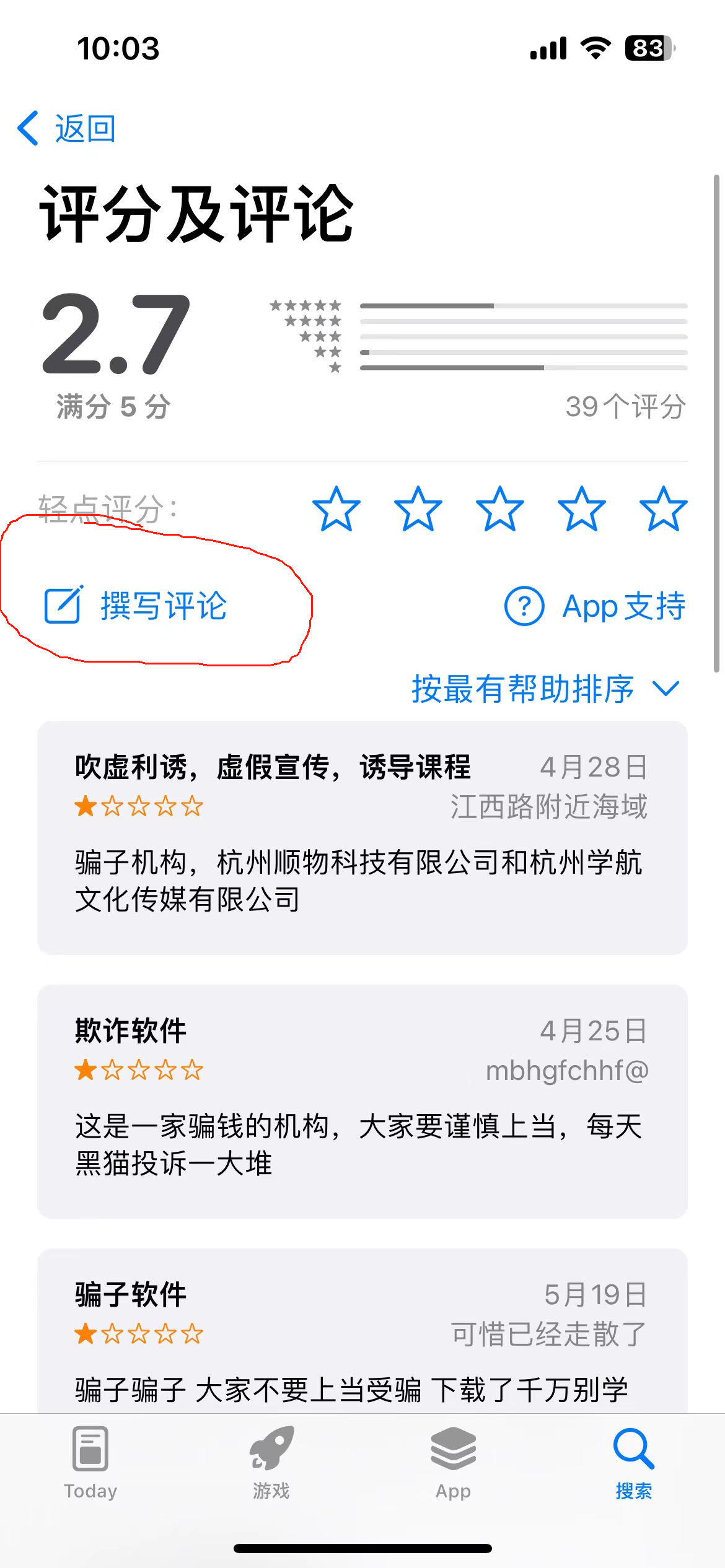Rate one star under 轻点评分

coord(336,509)
